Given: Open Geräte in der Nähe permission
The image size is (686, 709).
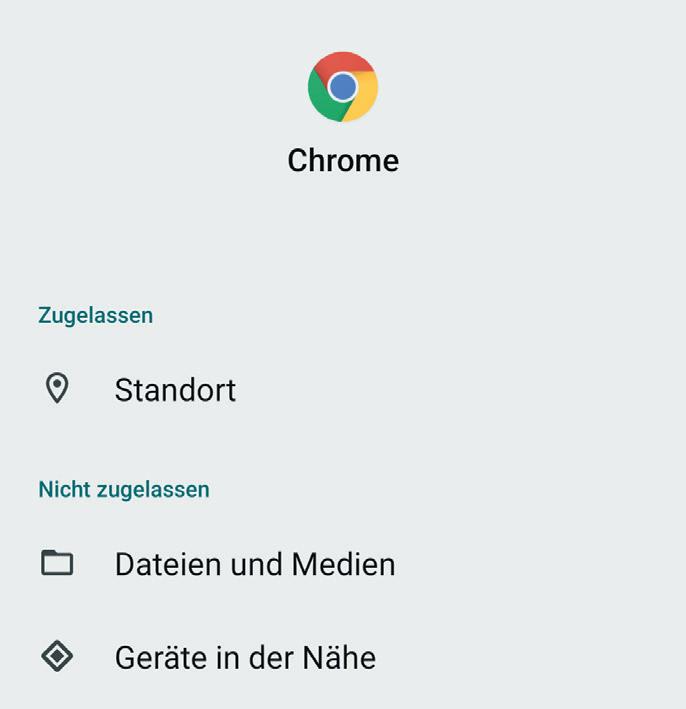Looking at the screenshot, I should 245,657.
